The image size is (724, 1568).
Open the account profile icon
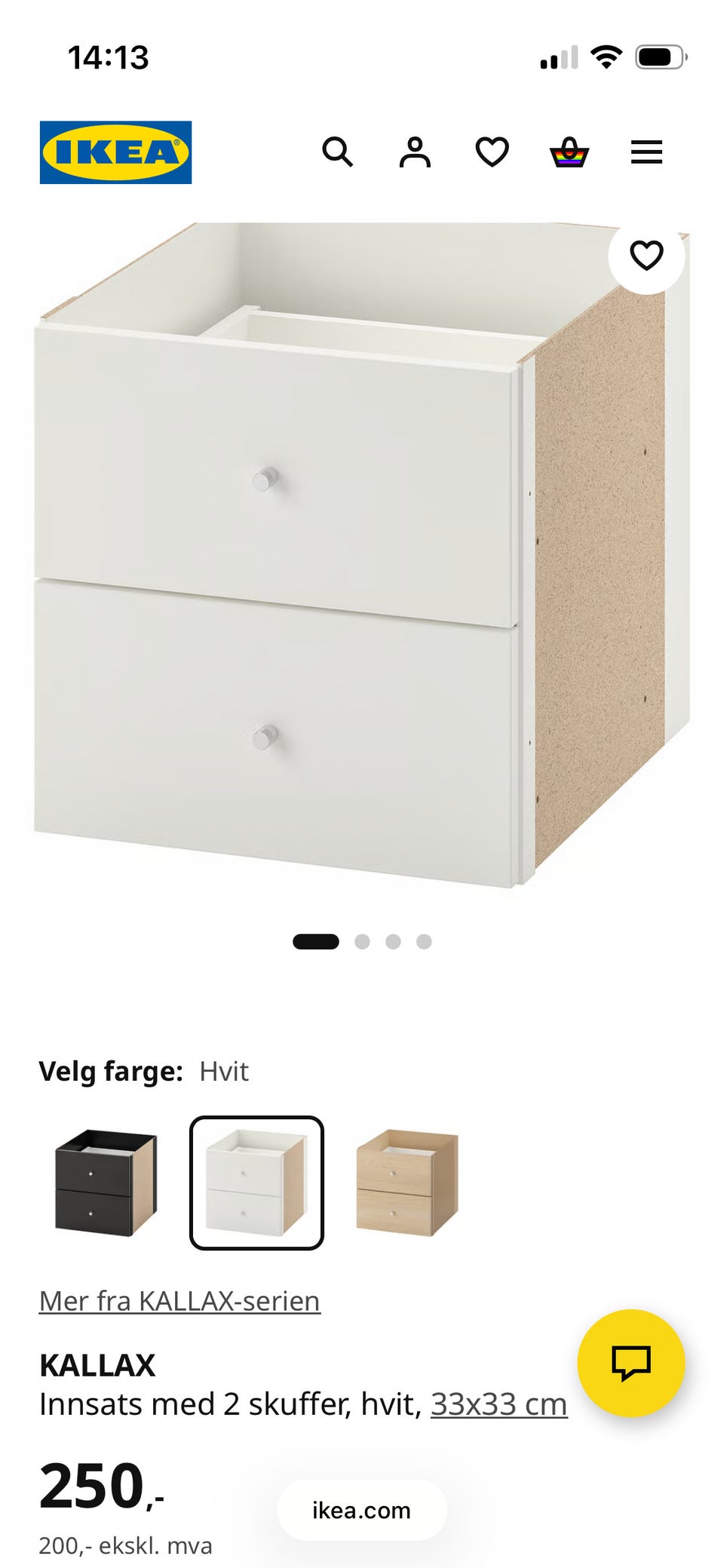[415, 152]
